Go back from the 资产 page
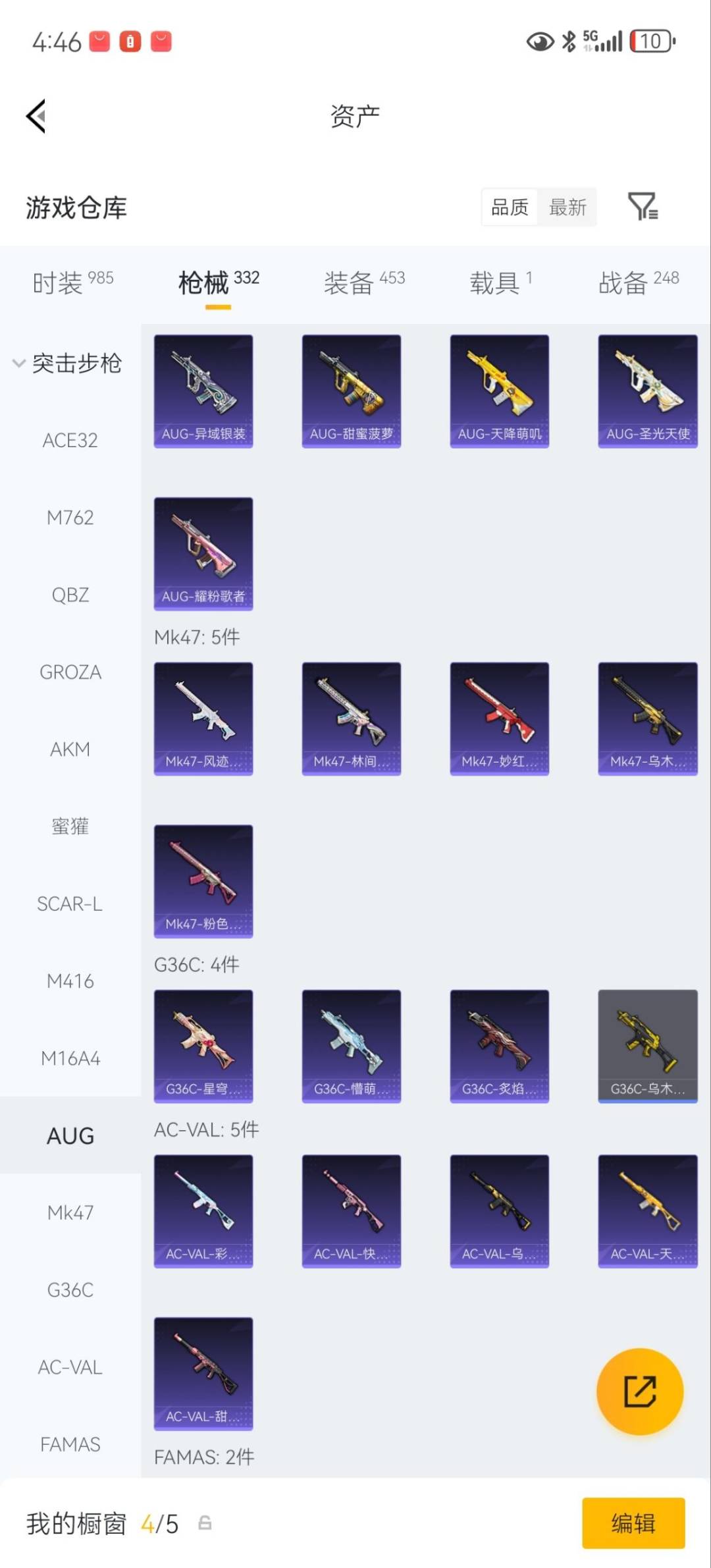This screenshot has width=711, height=1568. [36, 117]
